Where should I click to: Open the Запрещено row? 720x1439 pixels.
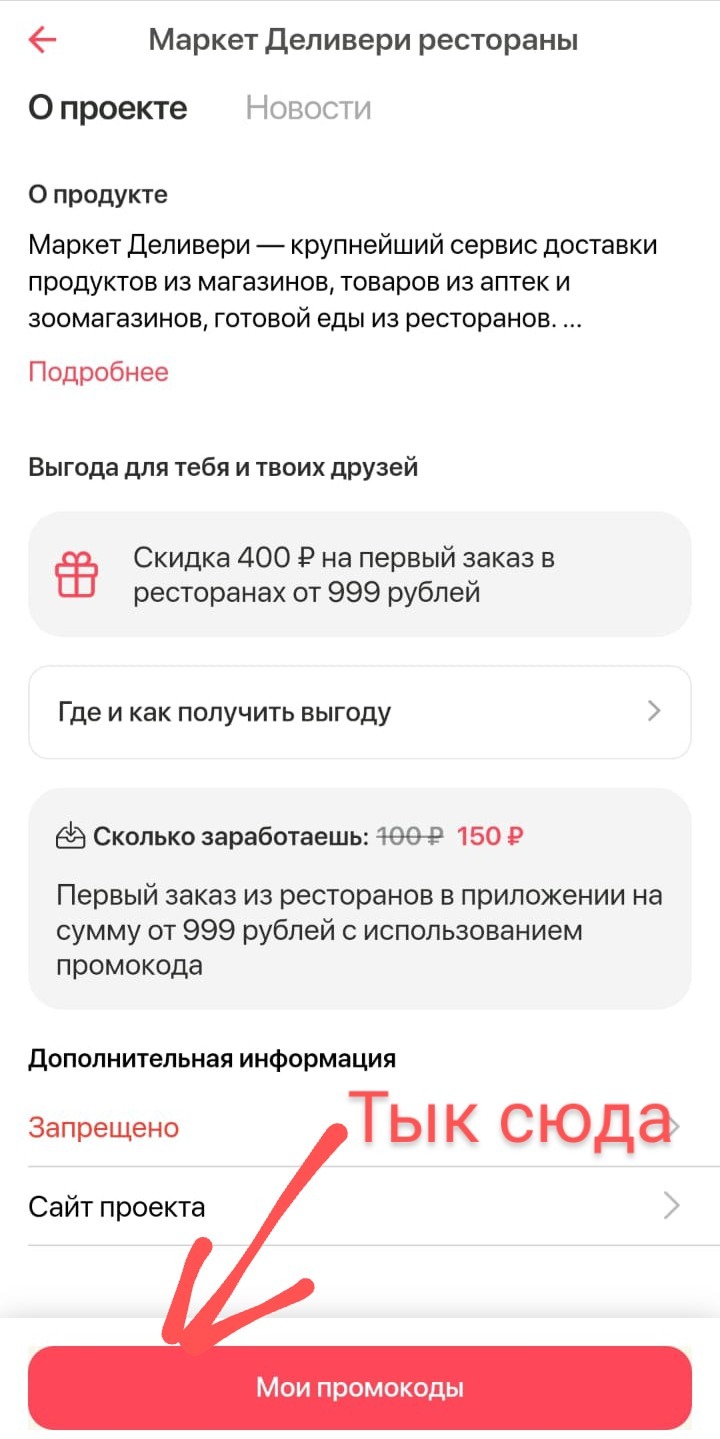pyautogui.click(x=104, y=1128)
